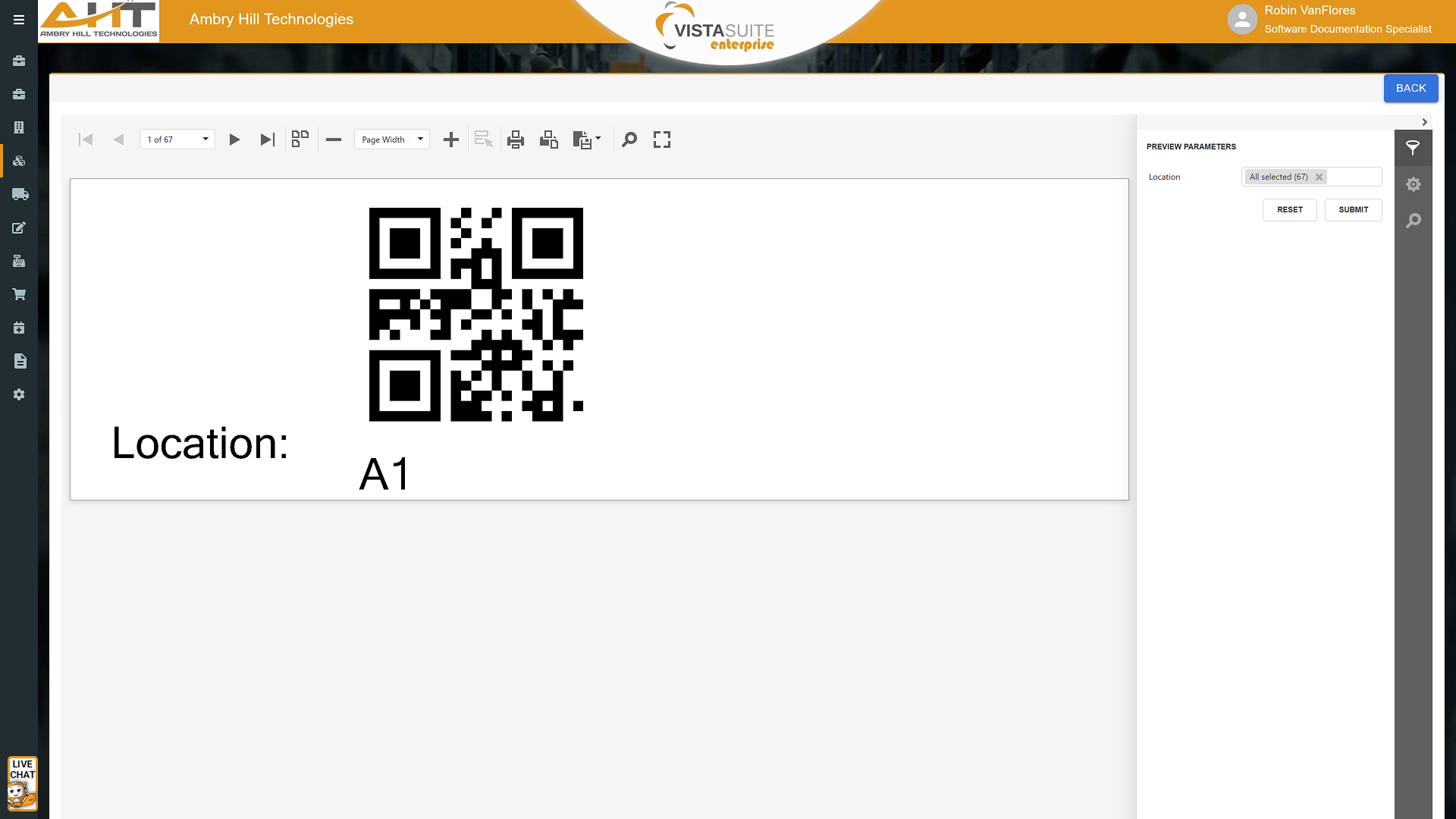
Task: Zoom in the report preview
Action: click(451, 140)
